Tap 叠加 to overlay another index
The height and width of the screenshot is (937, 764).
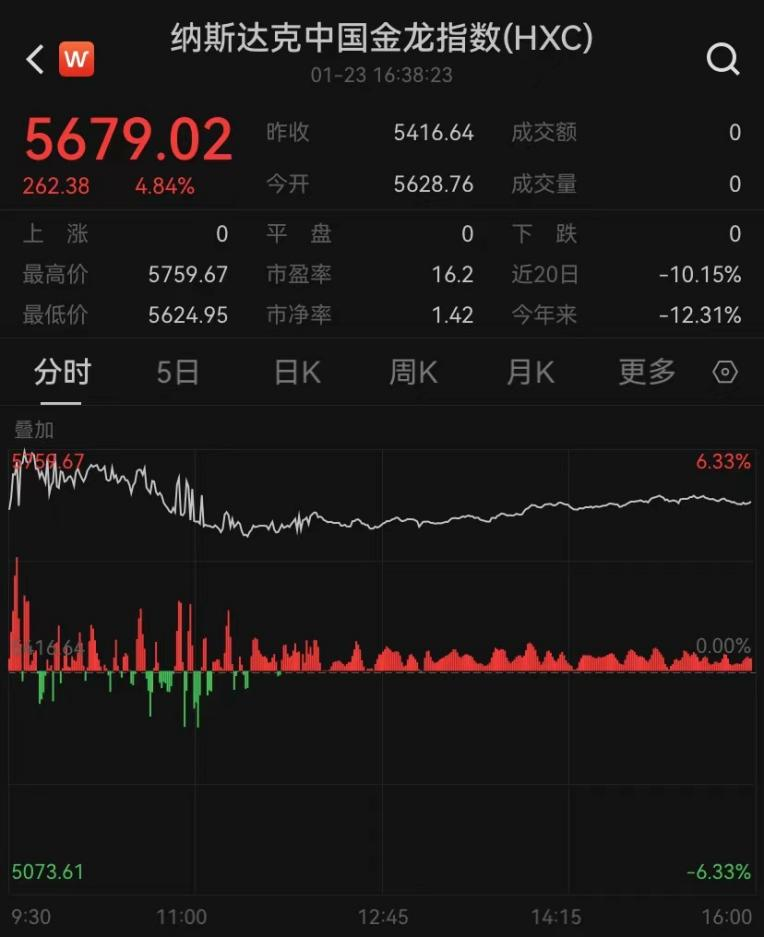pos(34,430)
